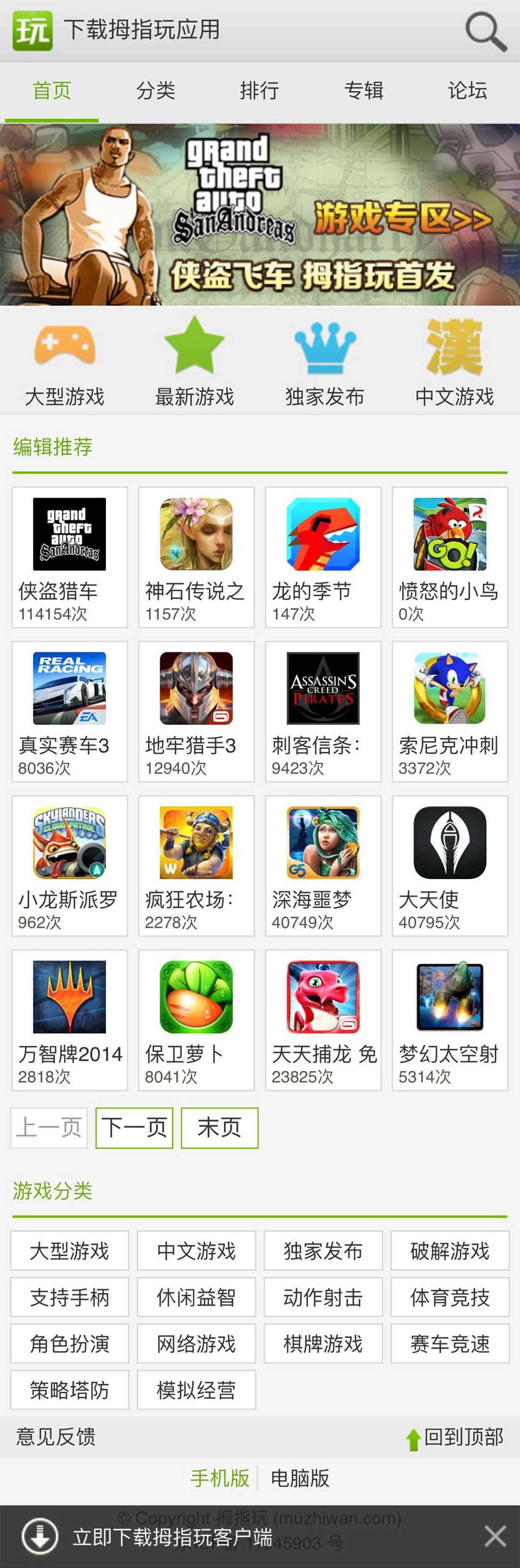Go to the next page with 下一页
The height and width of the screenshot is (1568, 520).
pos(135,1128)
